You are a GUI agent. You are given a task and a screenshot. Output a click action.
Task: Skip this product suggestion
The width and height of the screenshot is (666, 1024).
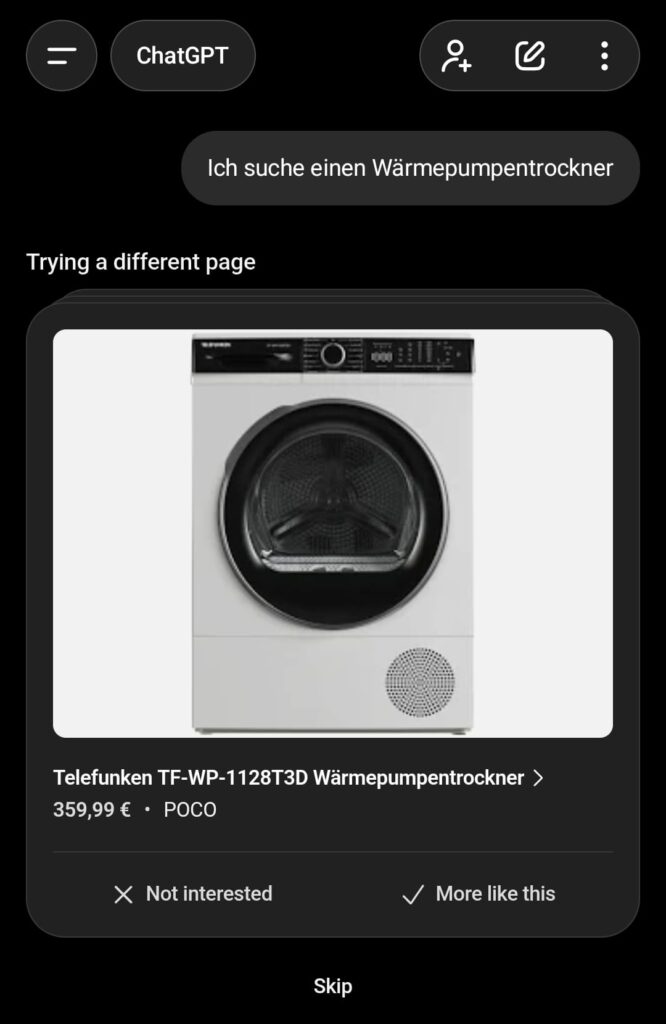pyautogui.click(x=333, y=987)
